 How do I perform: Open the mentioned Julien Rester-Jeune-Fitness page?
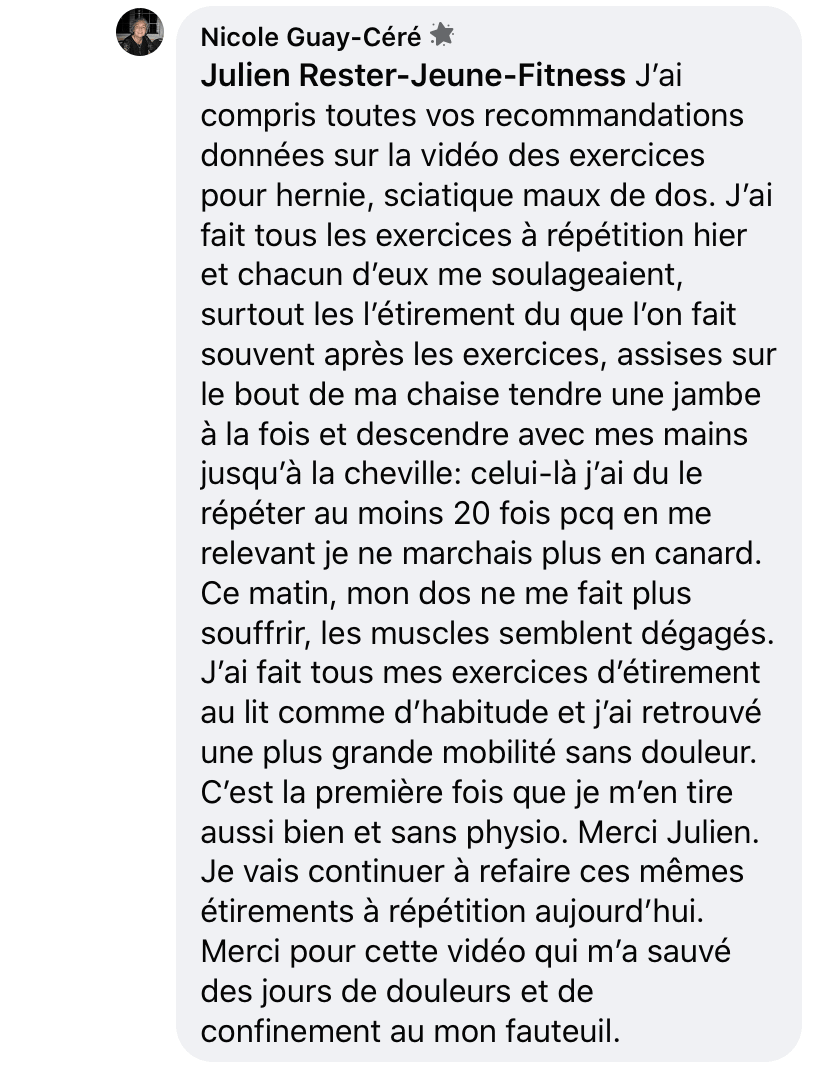tap(413, 76)
